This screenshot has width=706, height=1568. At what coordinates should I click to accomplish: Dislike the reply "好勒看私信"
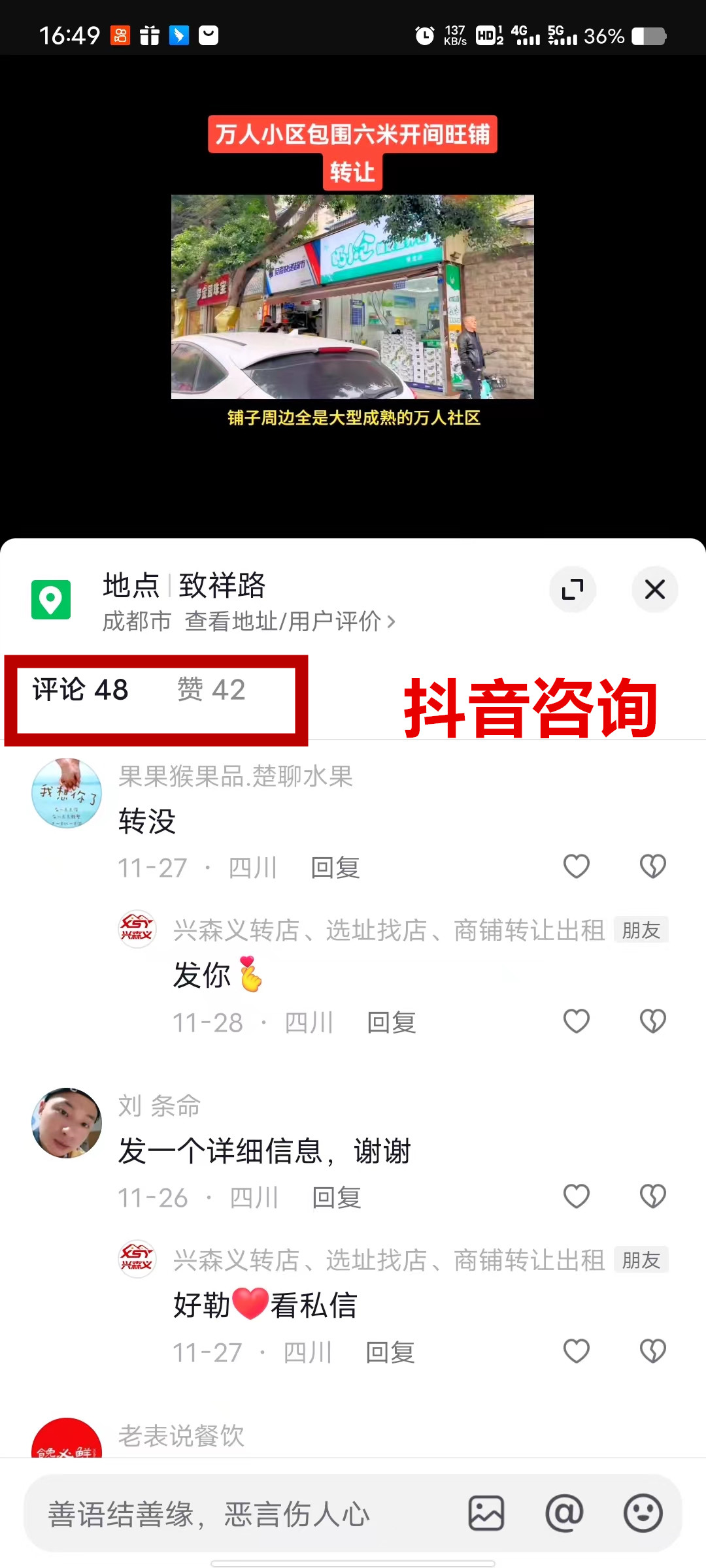click(x=652, y=1351)
